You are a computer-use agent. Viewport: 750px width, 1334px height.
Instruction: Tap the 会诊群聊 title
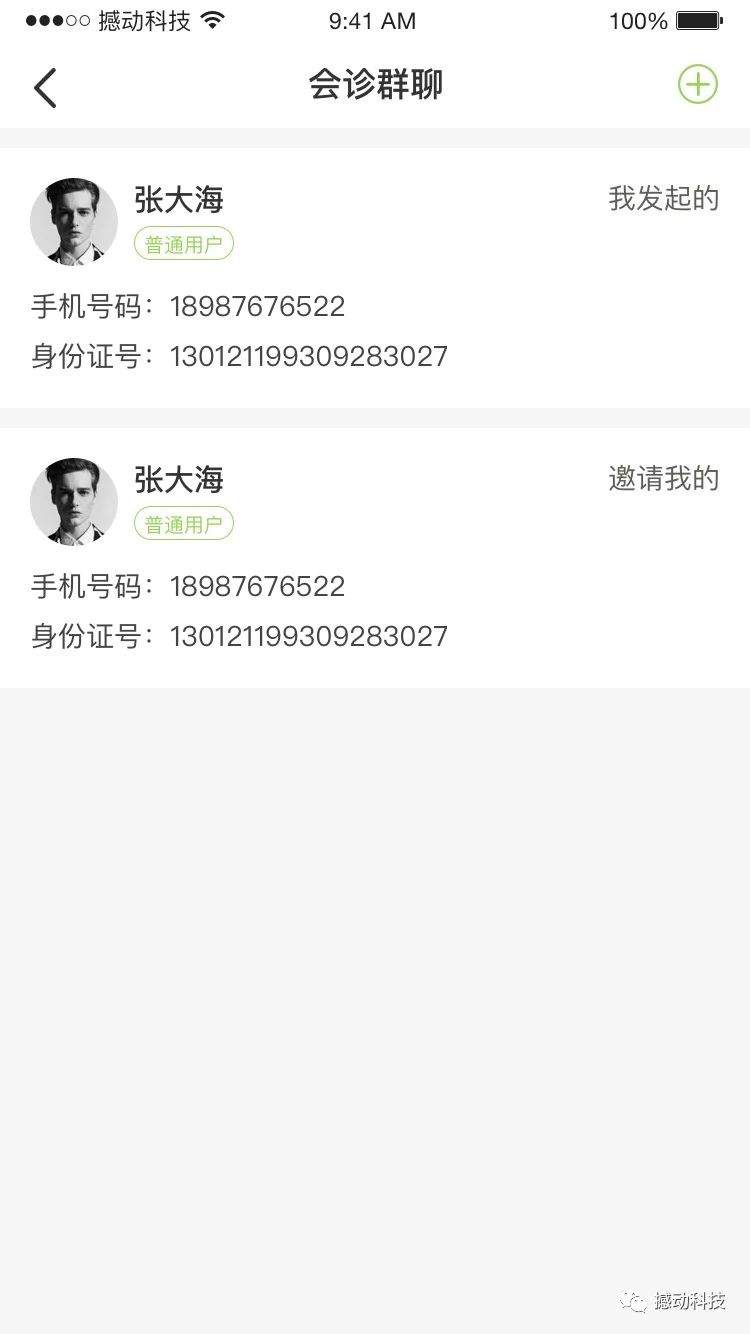tap(375, 86)
